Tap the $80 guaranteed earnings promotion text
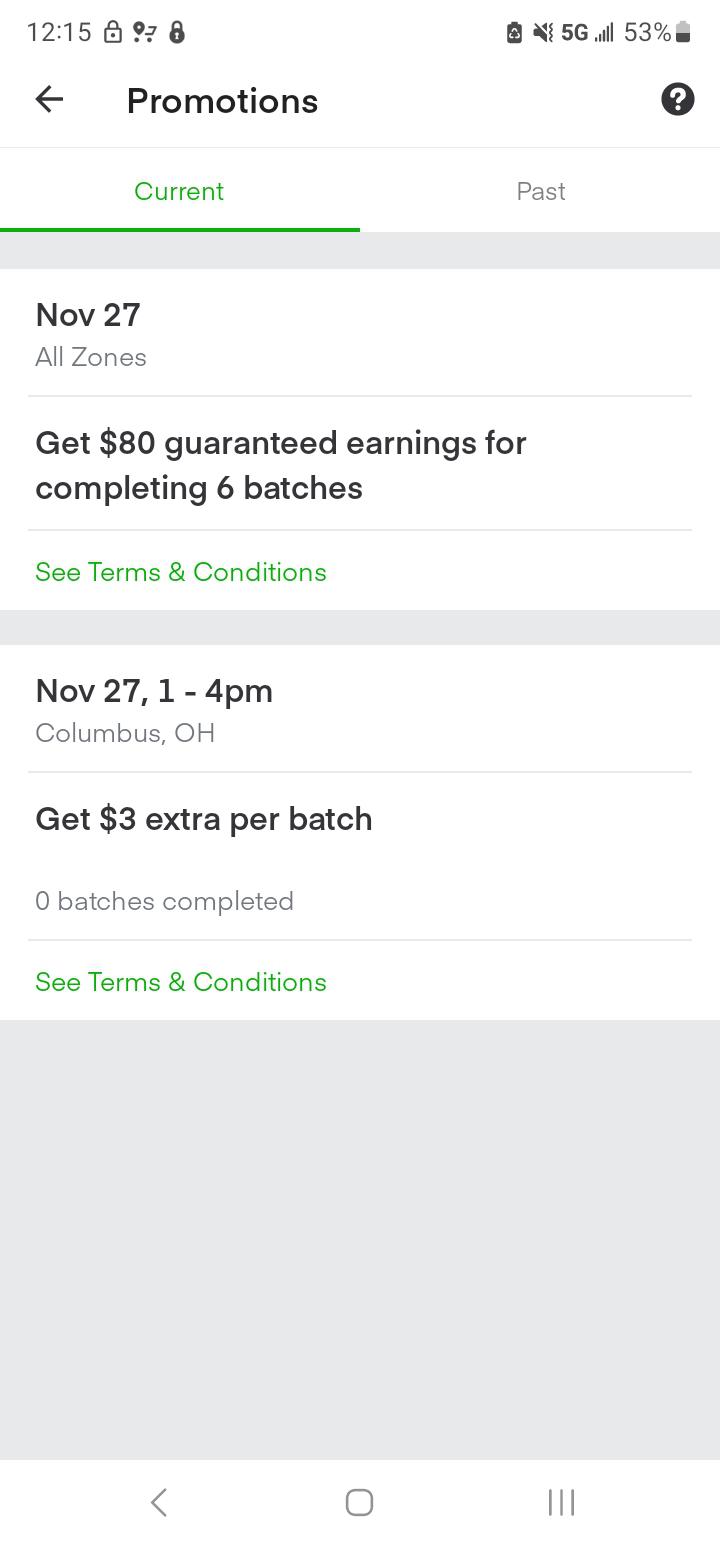Screen dimensions: 720x1544 [281, 465]
